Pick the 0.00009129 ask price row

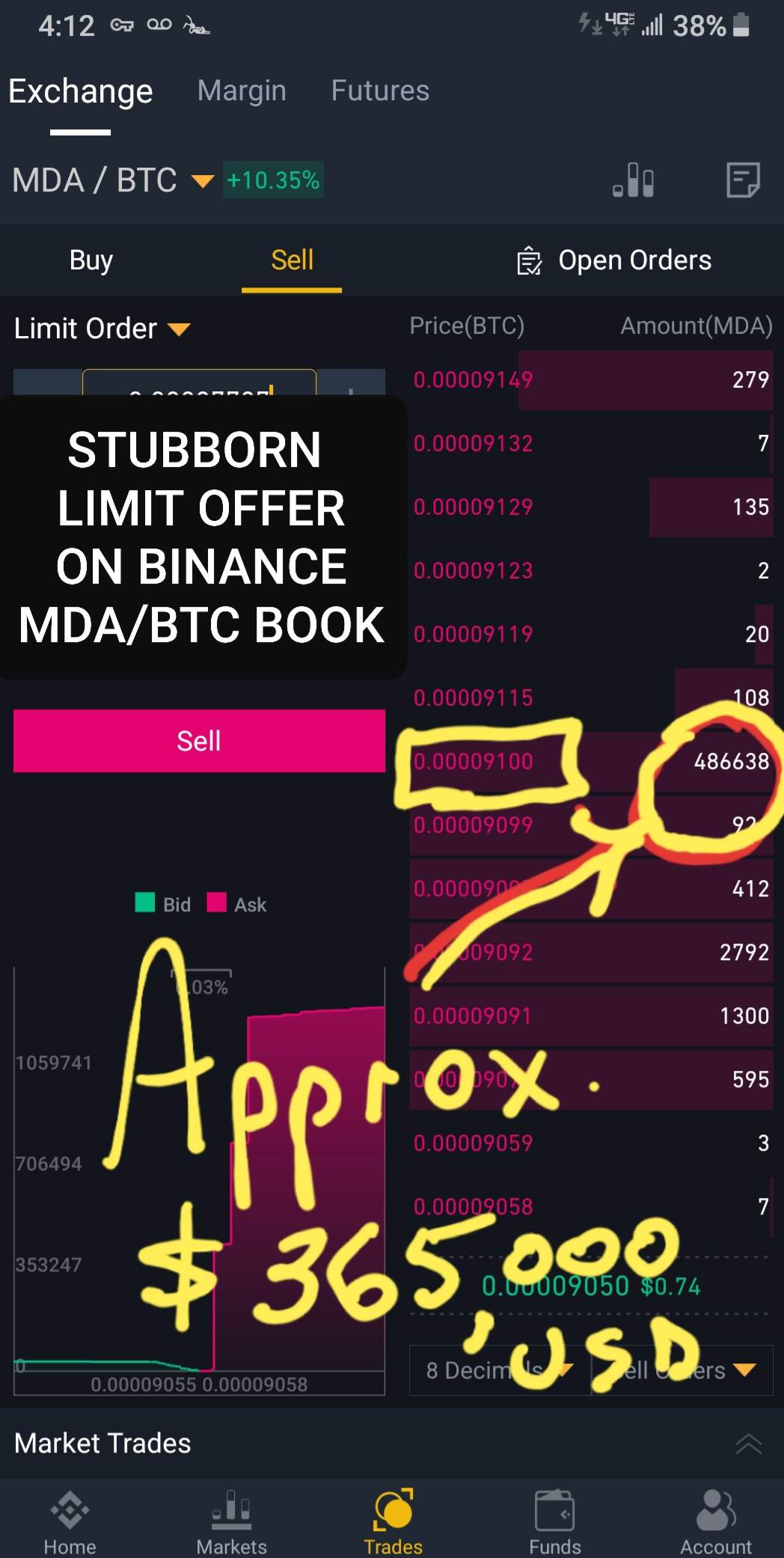tap(591, 507)
